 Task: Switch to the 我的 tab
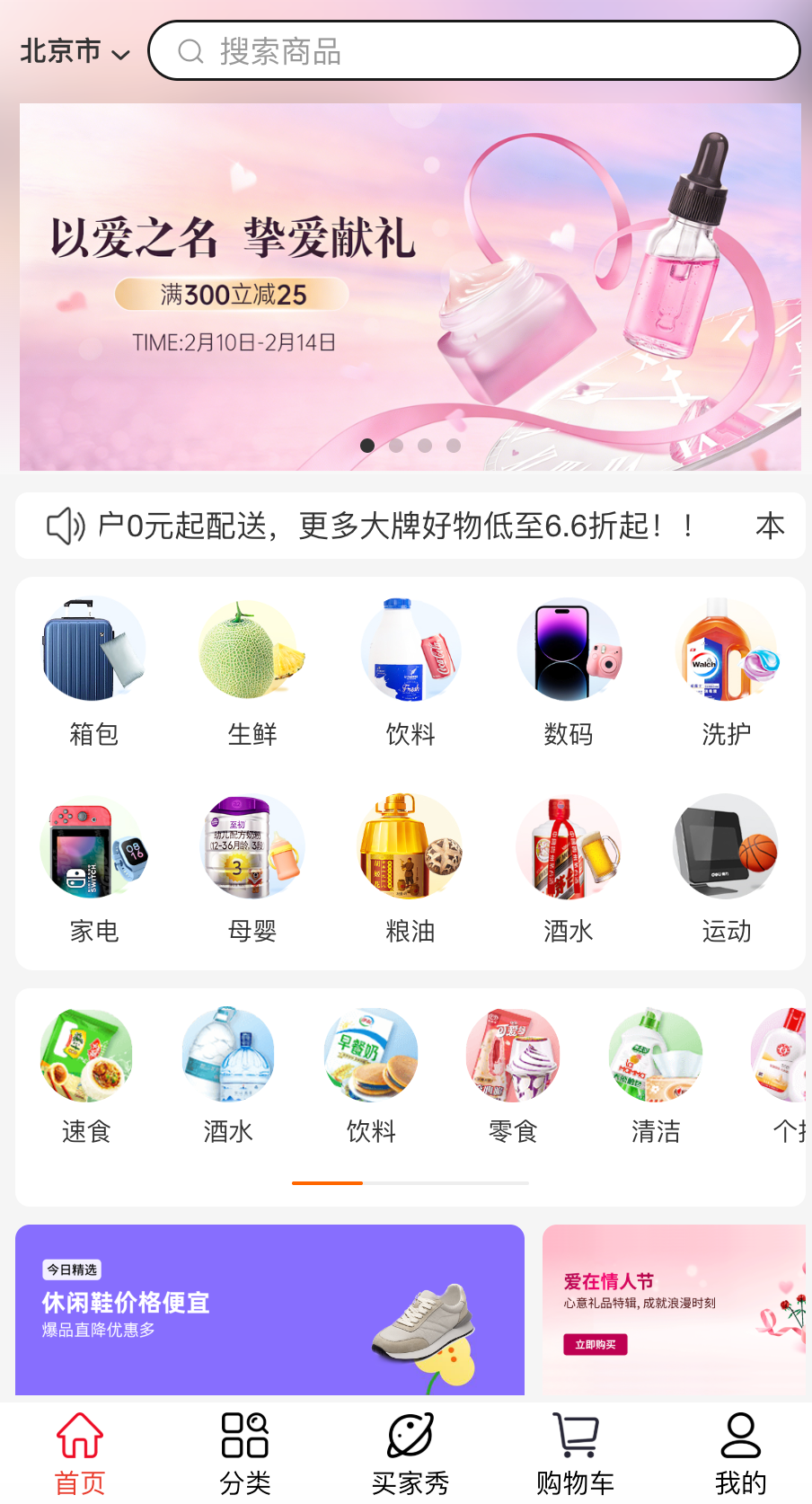740,1453
